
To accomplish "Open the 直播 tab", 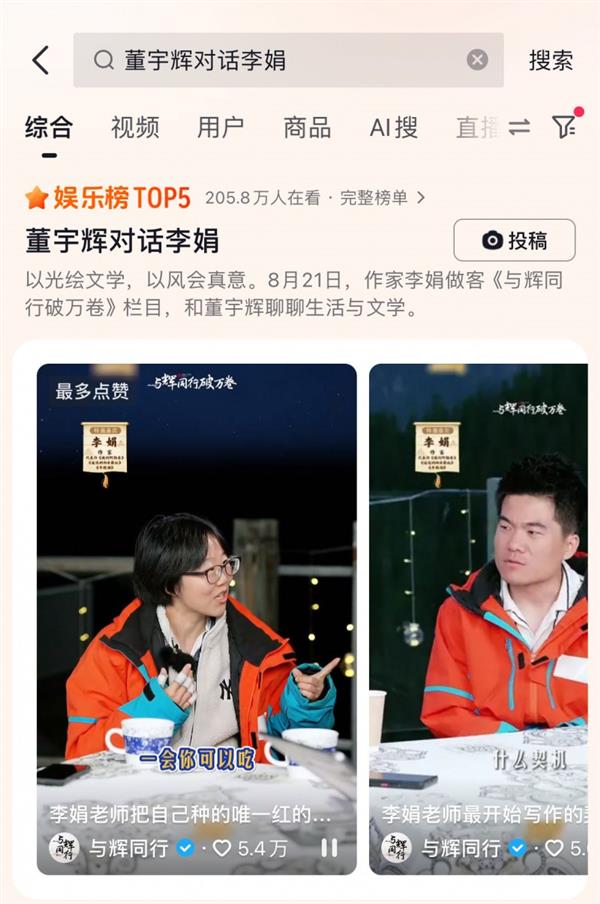I will pyautogui.click(x=476, y=127).
